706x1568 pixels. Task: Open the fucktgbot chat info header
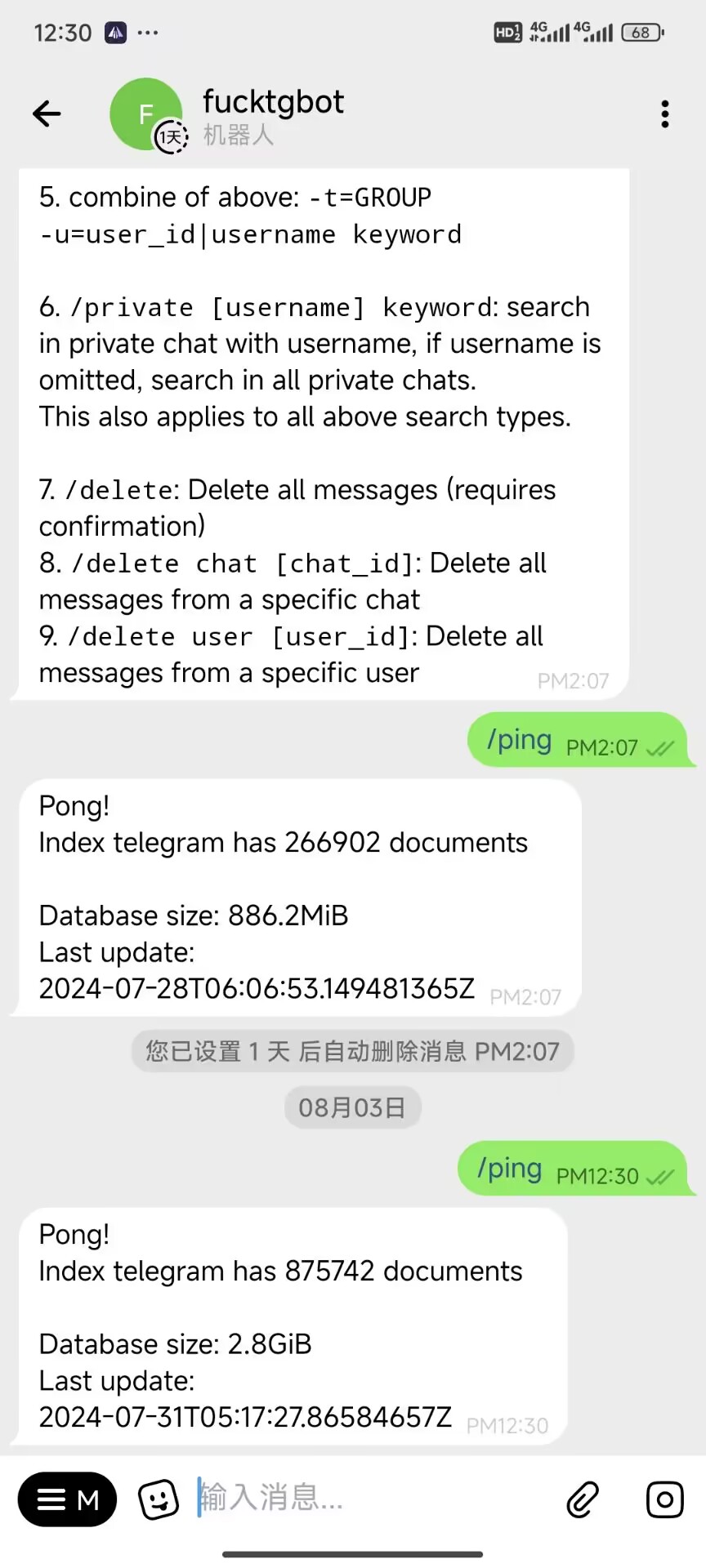(273, 116)
